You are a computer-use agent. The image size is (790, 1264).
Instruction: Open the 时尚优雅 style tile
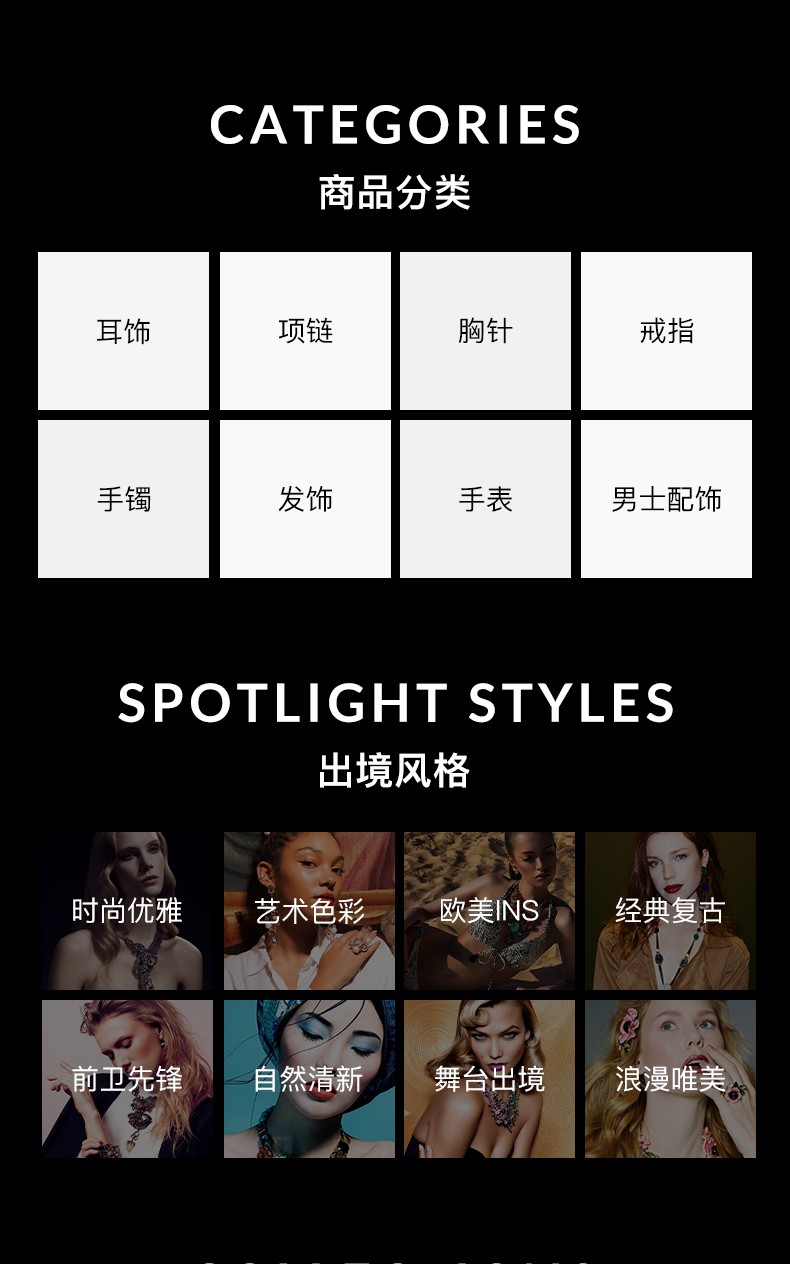(127, 911)
